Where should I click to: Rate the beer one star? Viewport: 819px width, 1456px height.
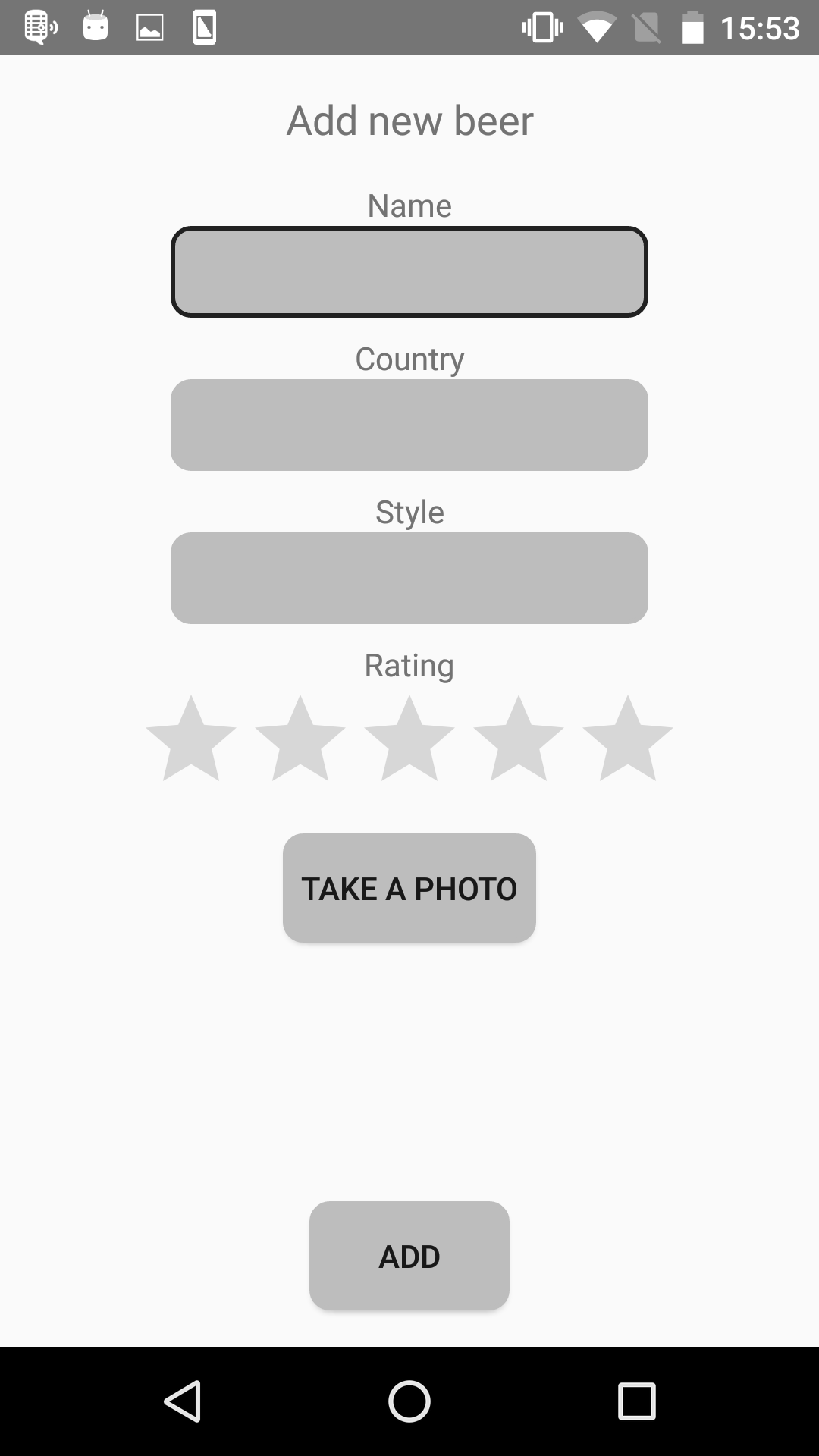(191, 738)
